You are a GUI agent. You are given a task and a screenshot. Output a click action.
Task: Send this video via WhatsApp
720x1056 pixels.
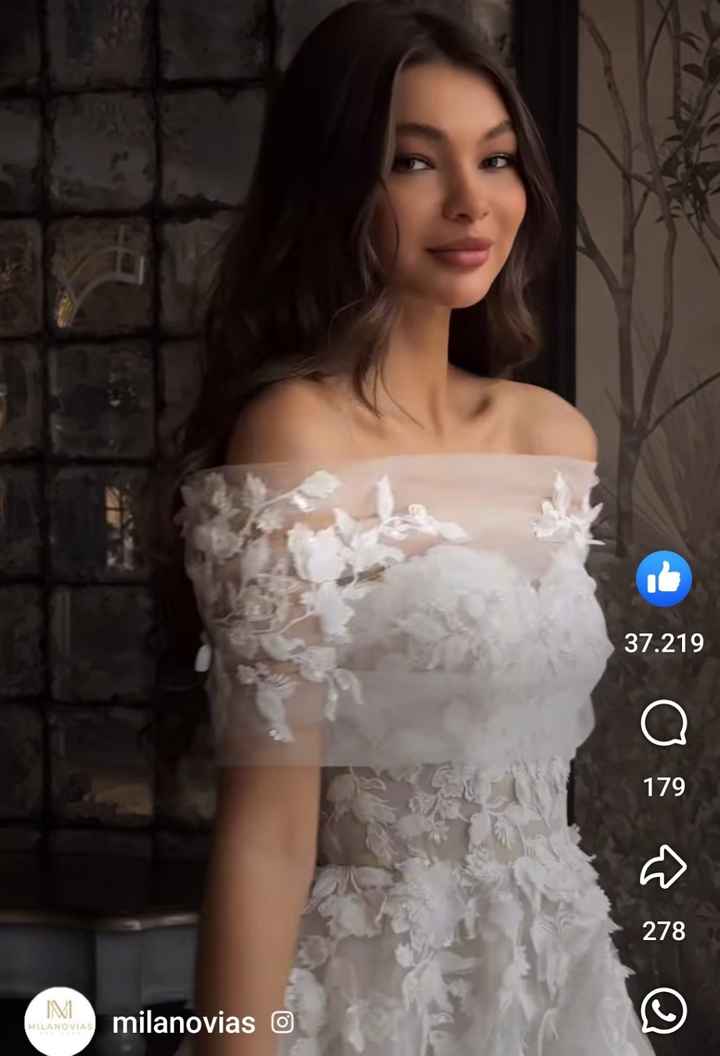click(664, 1010)
